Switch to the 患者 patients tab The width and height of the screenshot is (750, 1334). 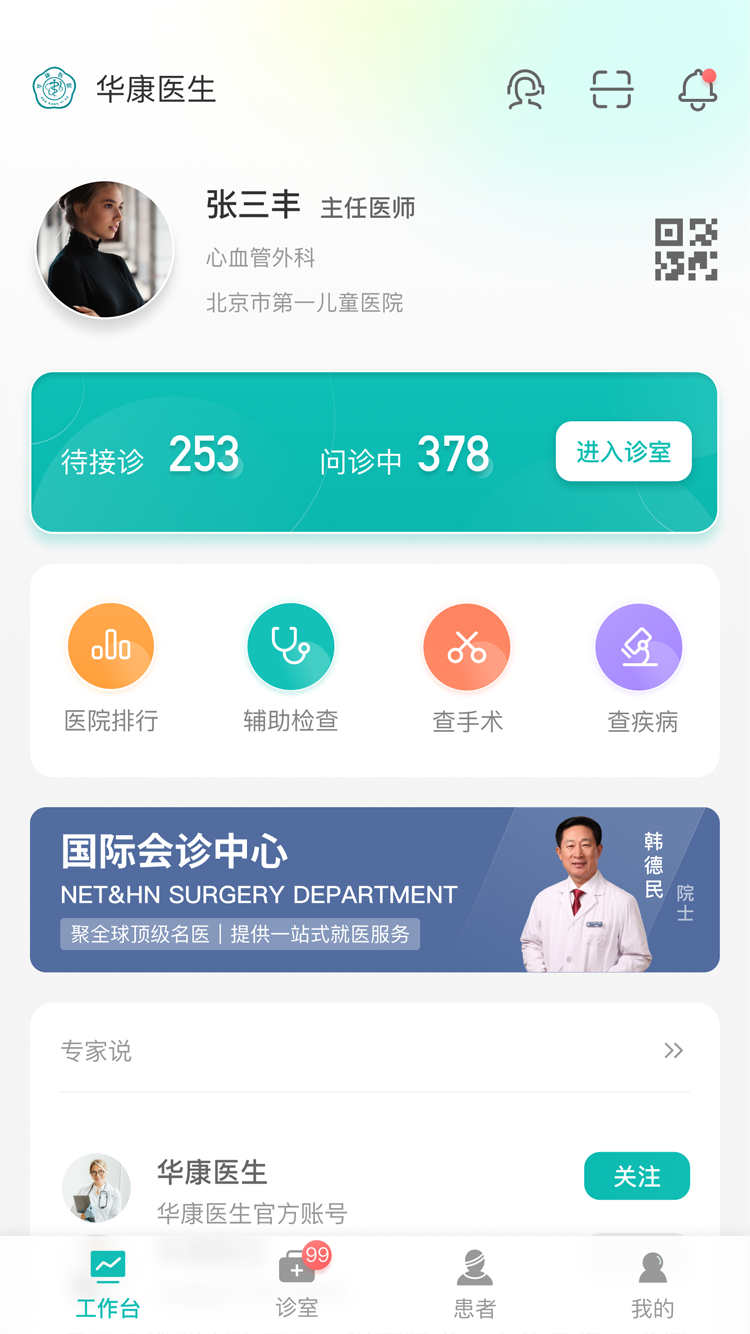click(x=474, y=1280)
